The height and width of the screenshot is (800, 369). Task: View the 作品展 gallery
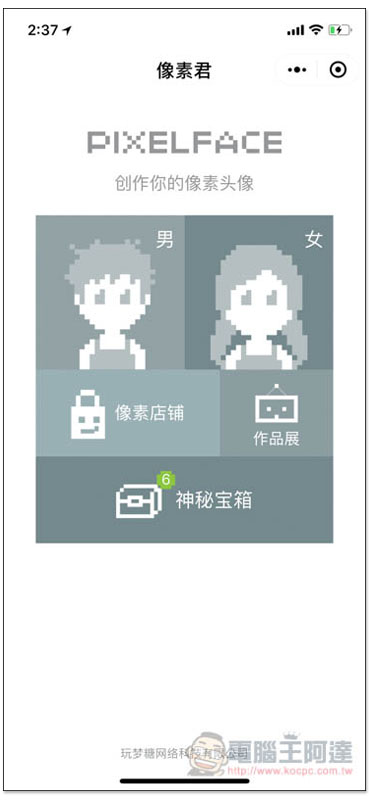(277, 413)
